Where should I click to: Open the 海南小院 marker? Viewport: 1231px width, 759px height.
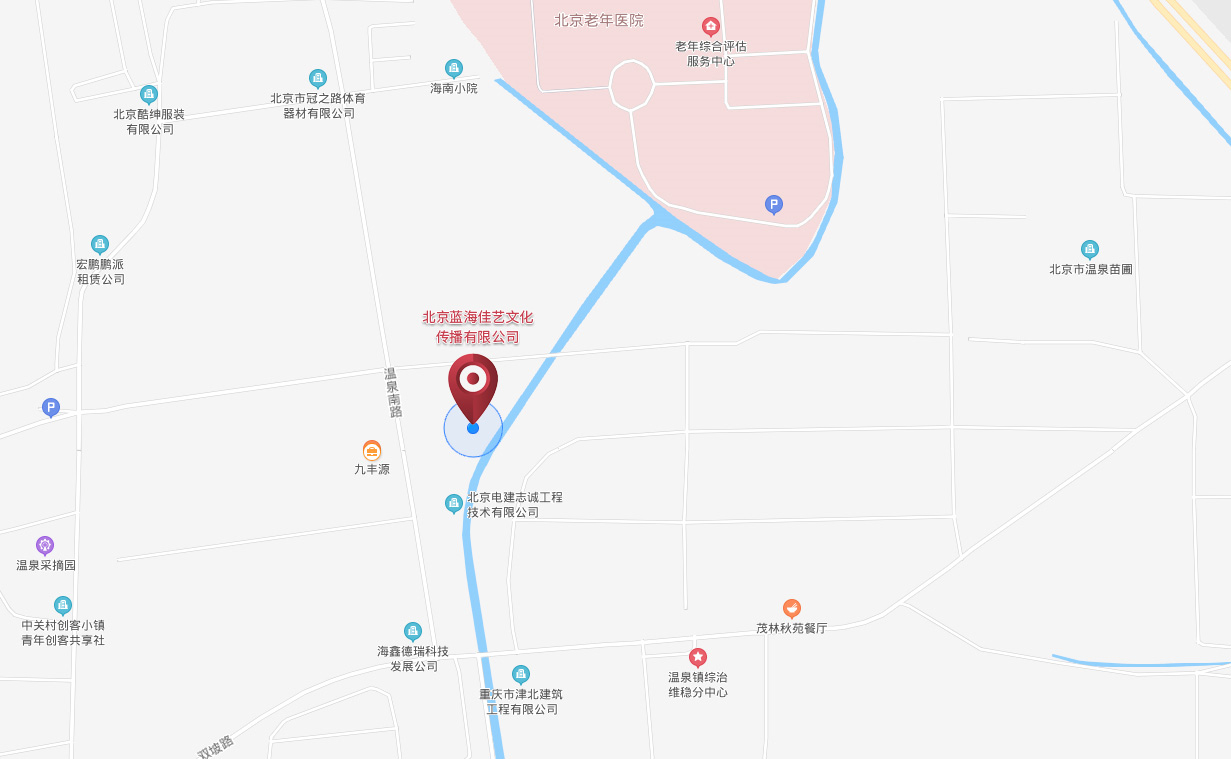tap(454, 68)
